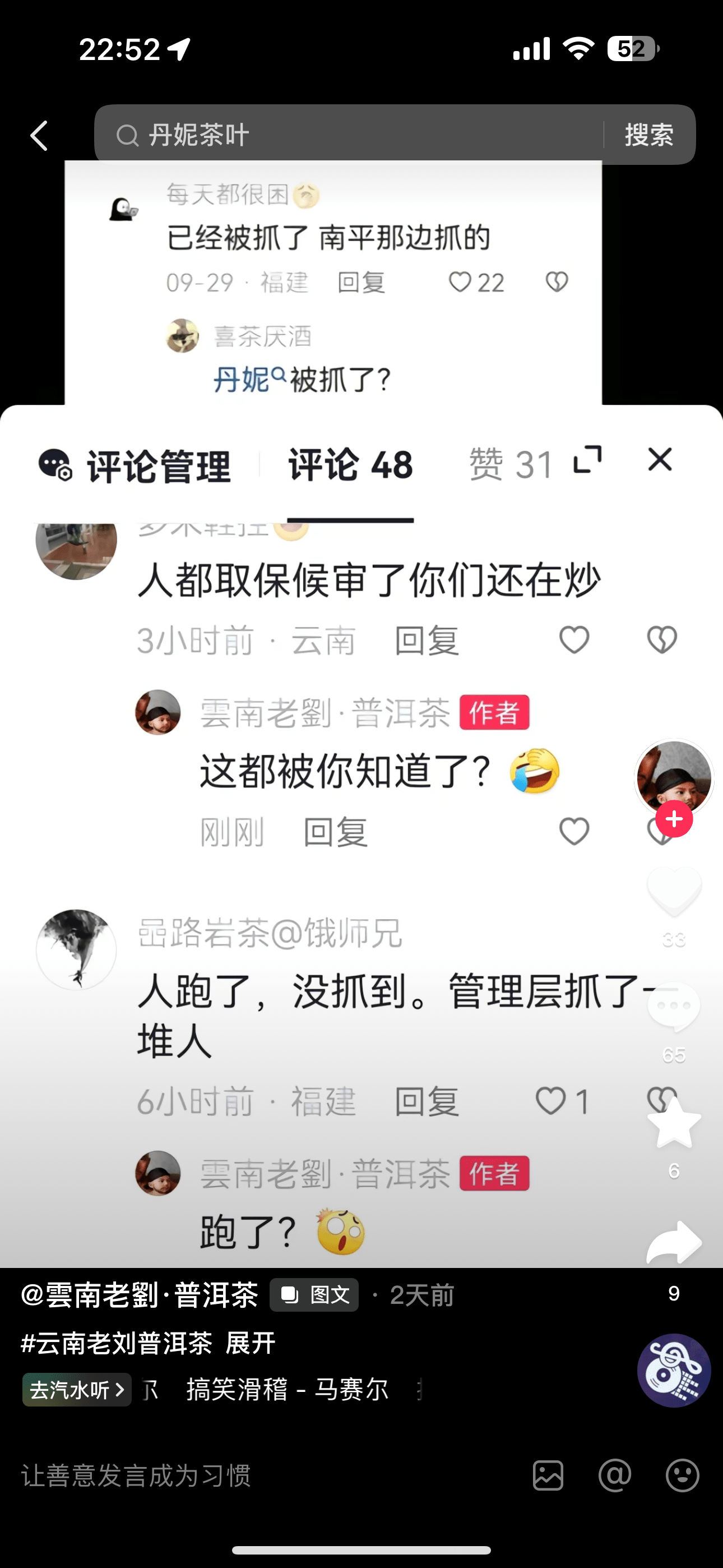Close the comments panel
Viewport: 723px width, 1568px height.
coord(660,459)
